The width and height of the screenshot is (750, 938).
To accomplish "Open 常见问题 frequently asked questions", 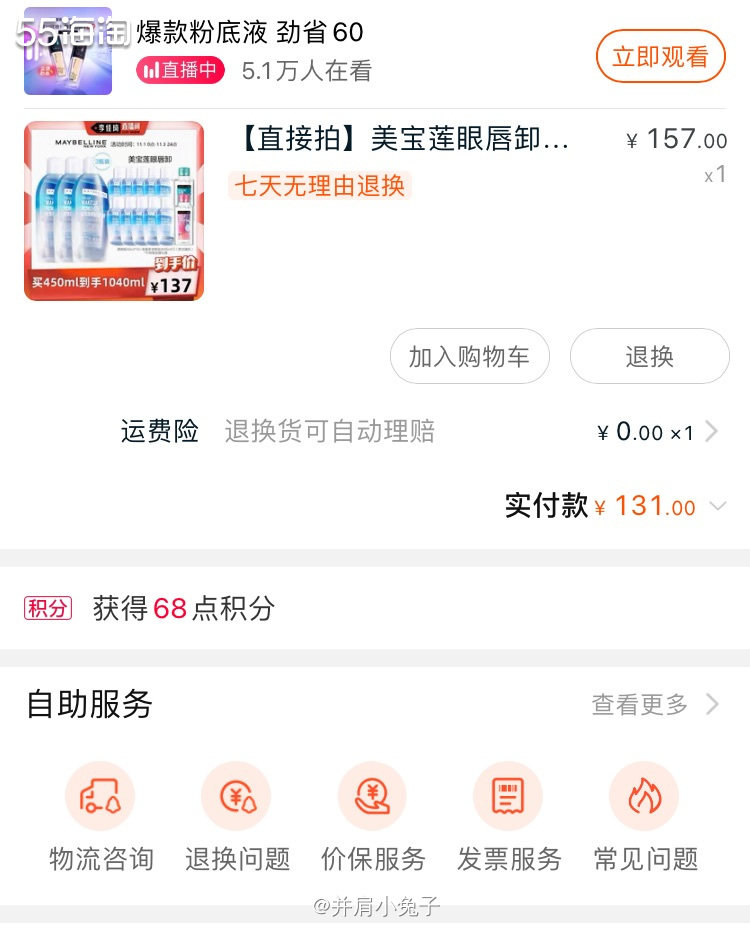I will [645, 816].
